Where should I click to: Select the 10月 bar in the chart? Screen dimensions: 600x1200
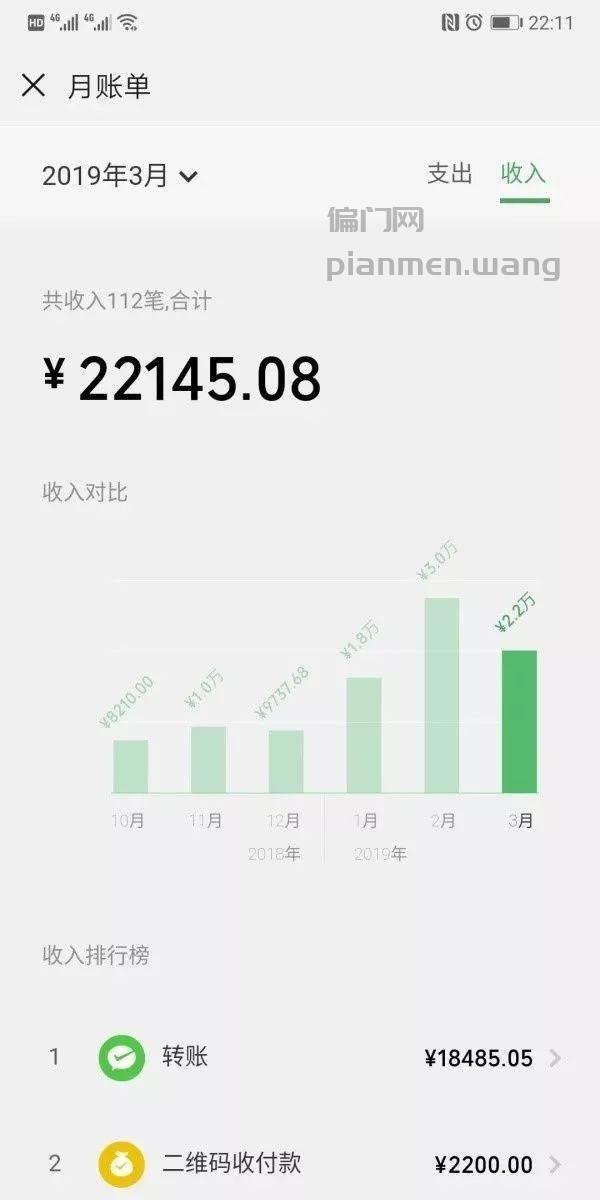click(130, 766)
